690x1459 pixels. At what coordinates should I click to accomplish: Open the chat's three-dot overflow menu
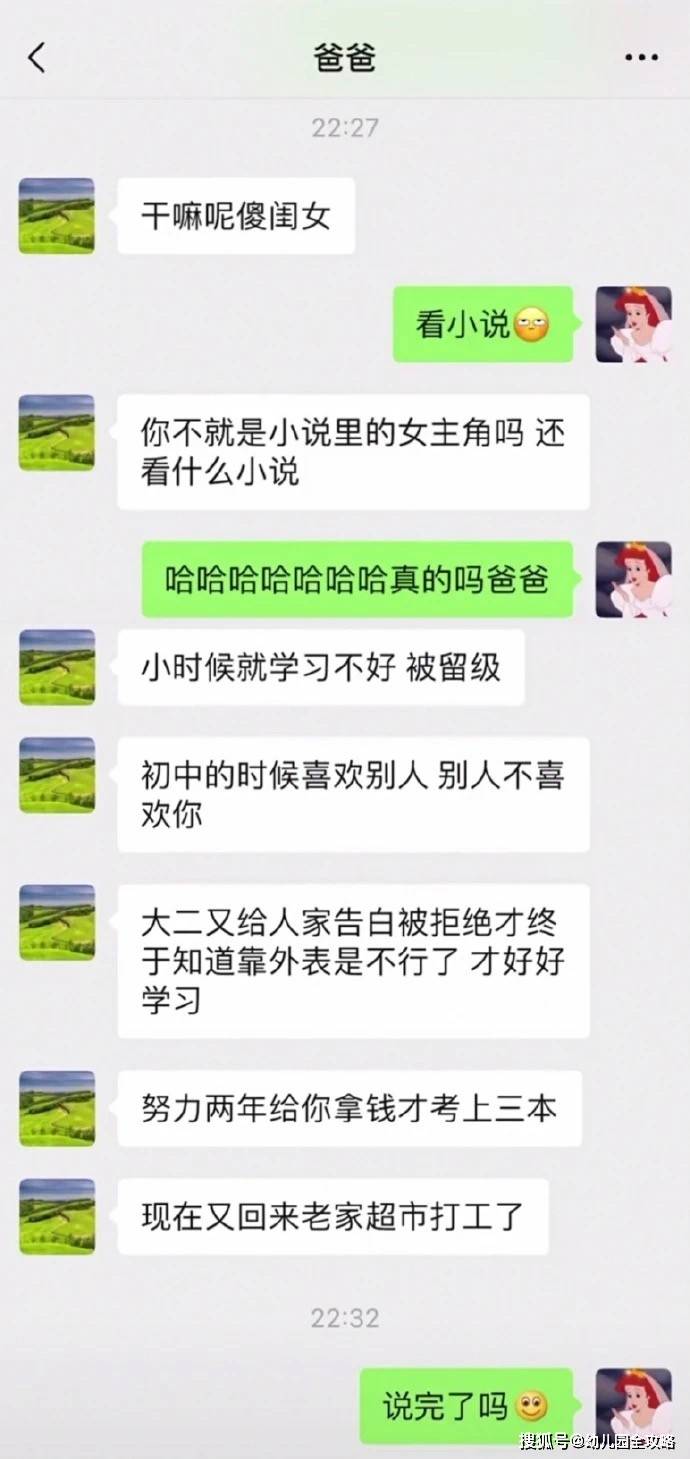[641, 58]
